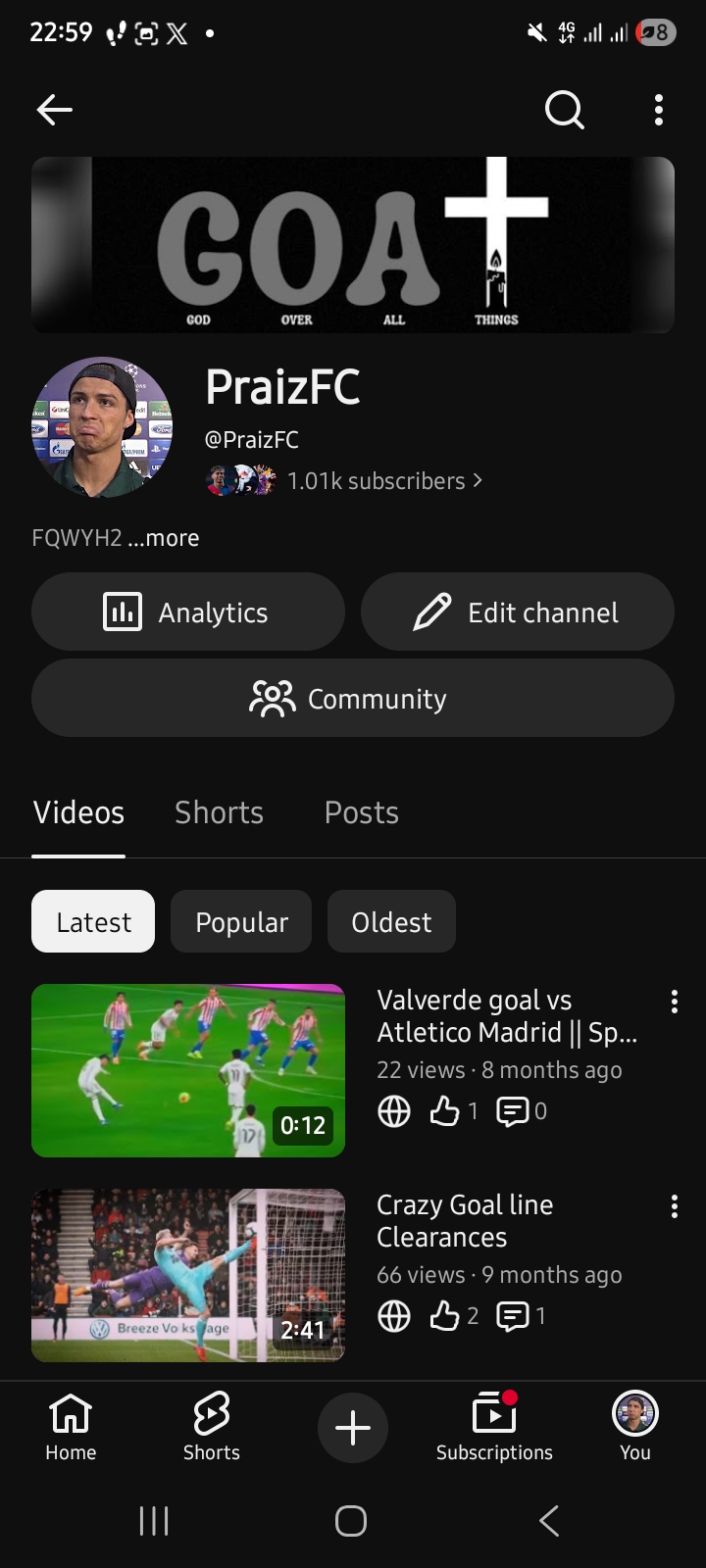Switch to the Shorts channel tab
Screen dimensions: 706x1568
point(220,812)
